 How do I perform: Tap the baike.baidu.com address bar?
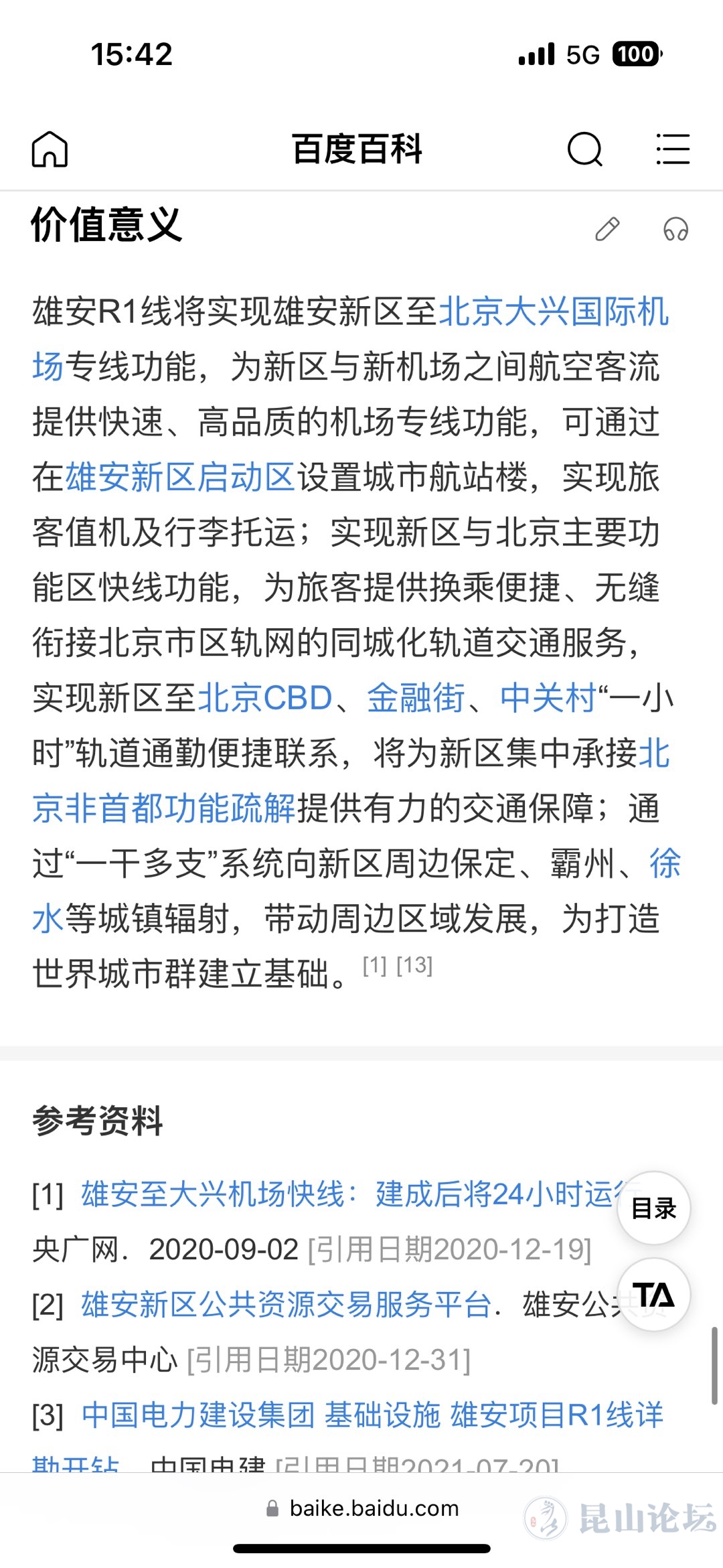(x=362, y=1508)
